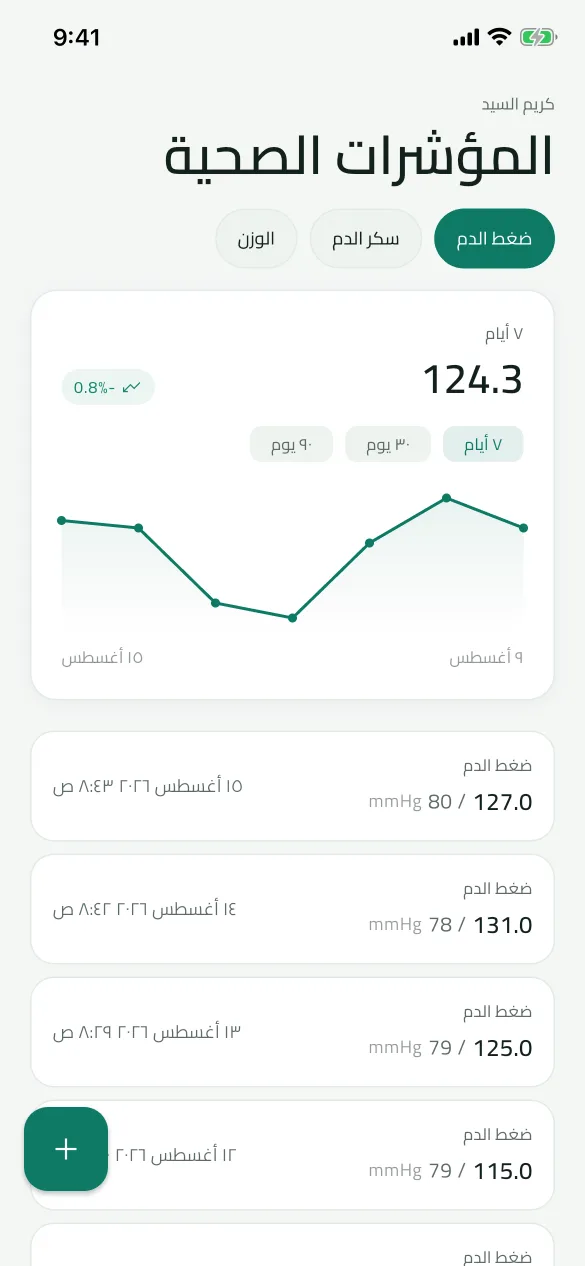585x1266 pixels.
Task: Show the ٩٠ يوم range
Action: click(291, 444)
